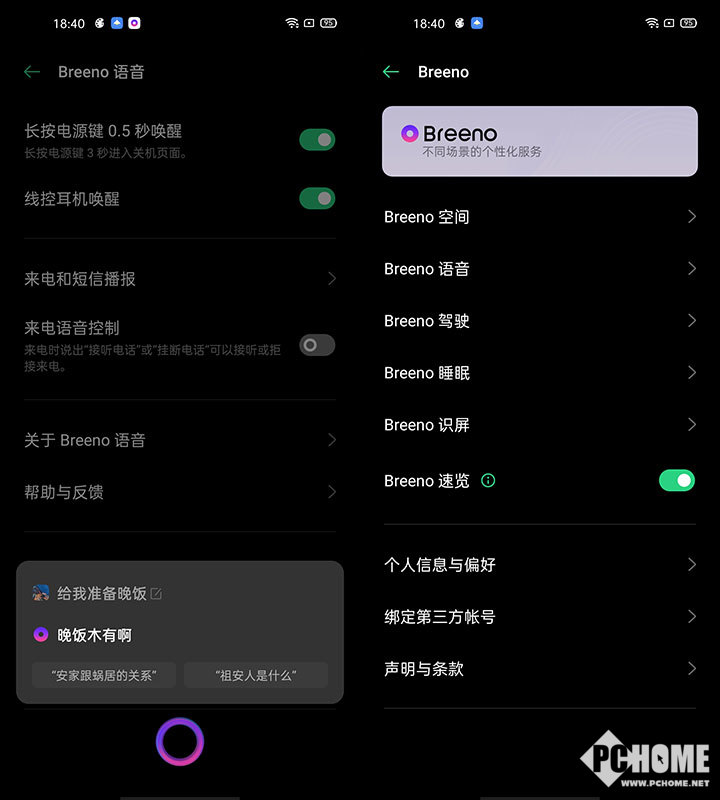Turn off Breeno 速览
The image size is (720, 800).
point(676,481)
